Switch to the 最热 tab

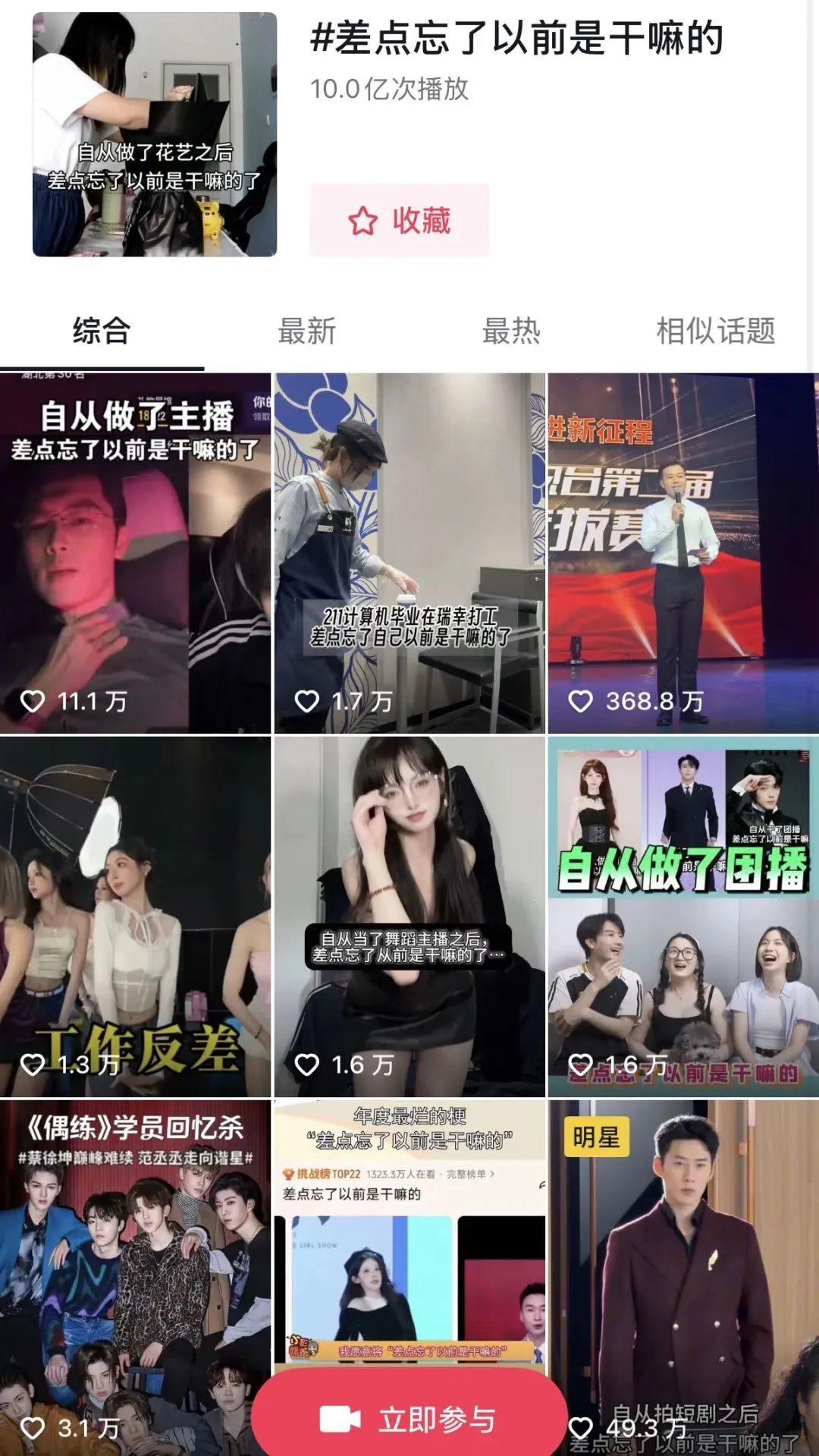[x=511, y=332]
